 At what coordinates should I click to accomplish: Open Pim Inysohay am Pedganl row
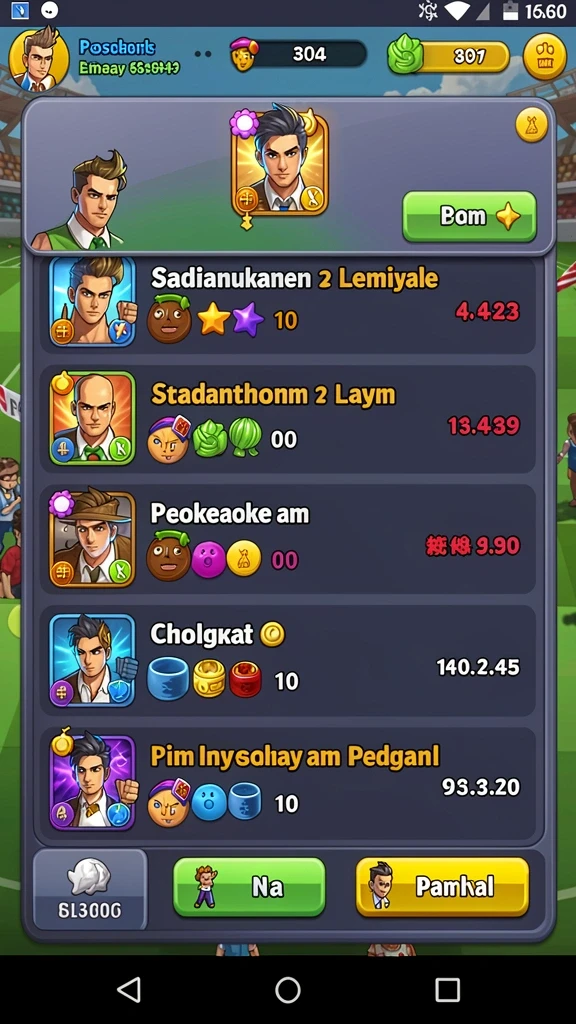288,782
